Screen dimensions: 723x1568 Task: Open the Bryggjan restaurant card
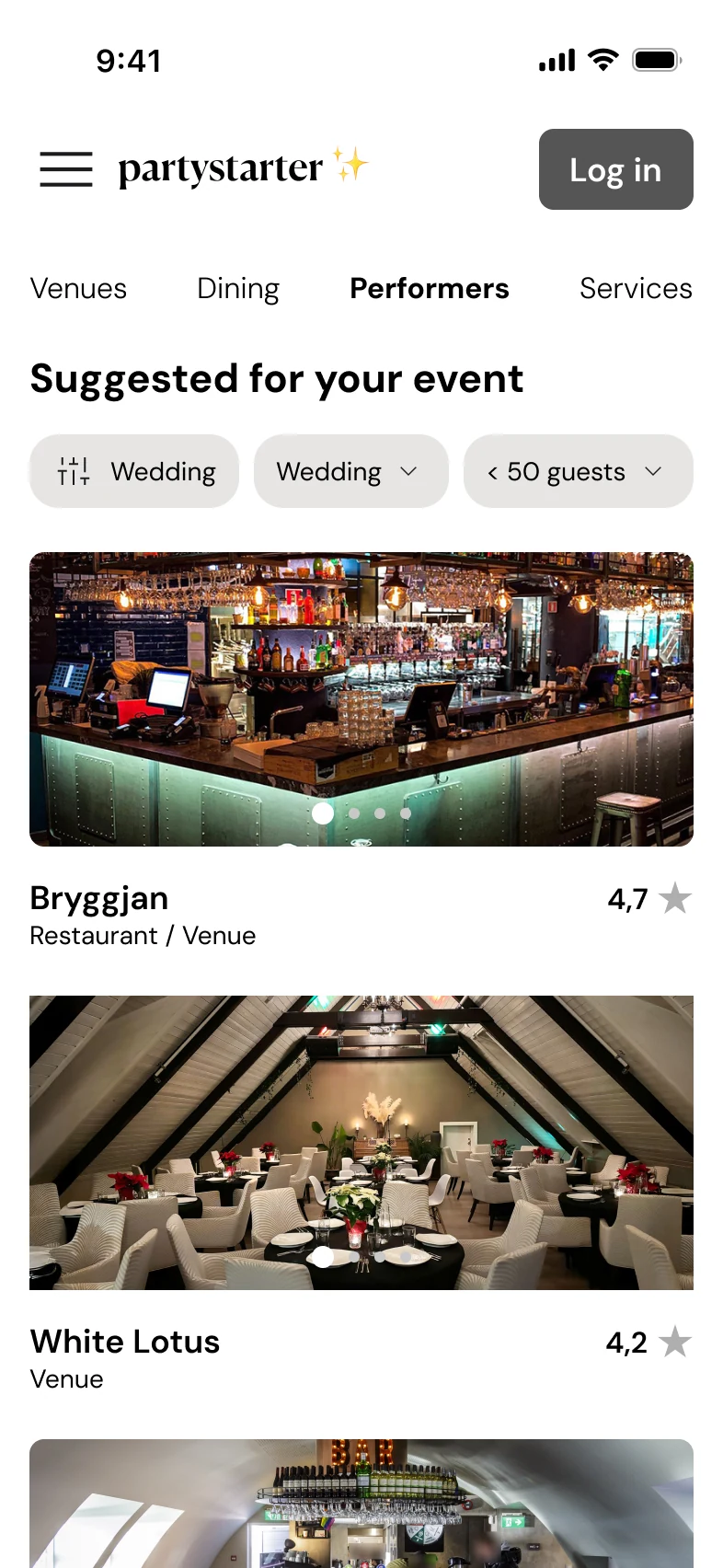click(361, 751)
